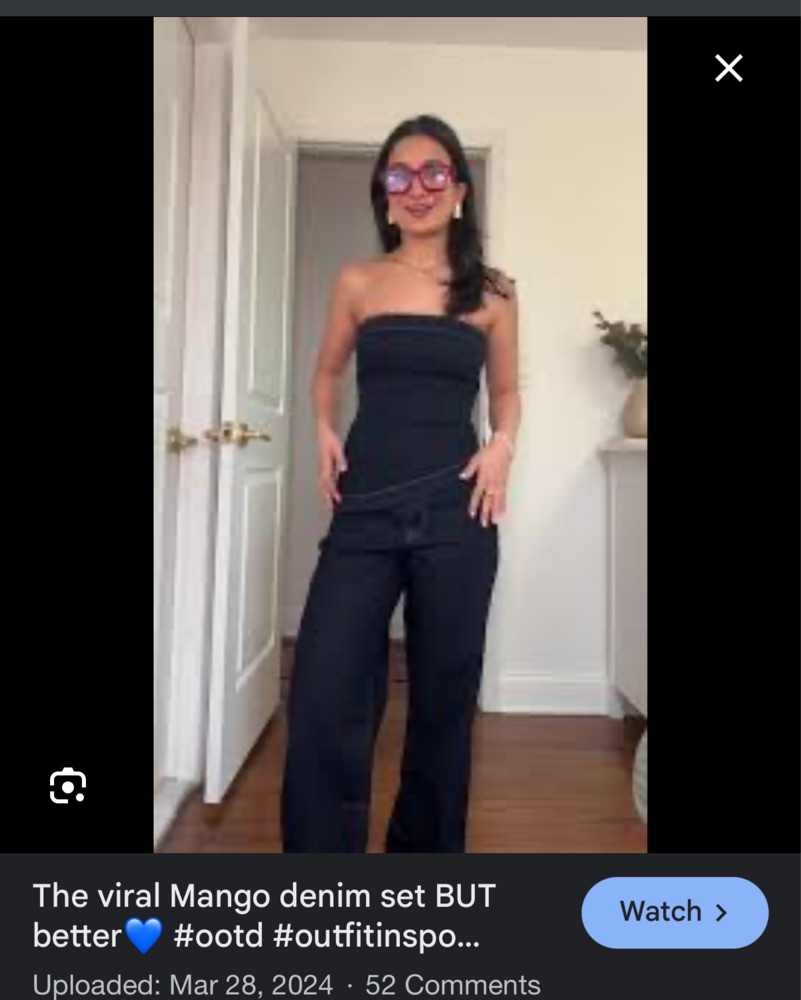Tap the Watch button
Viewport: 801px width, 1000px height.
point(675,912)
